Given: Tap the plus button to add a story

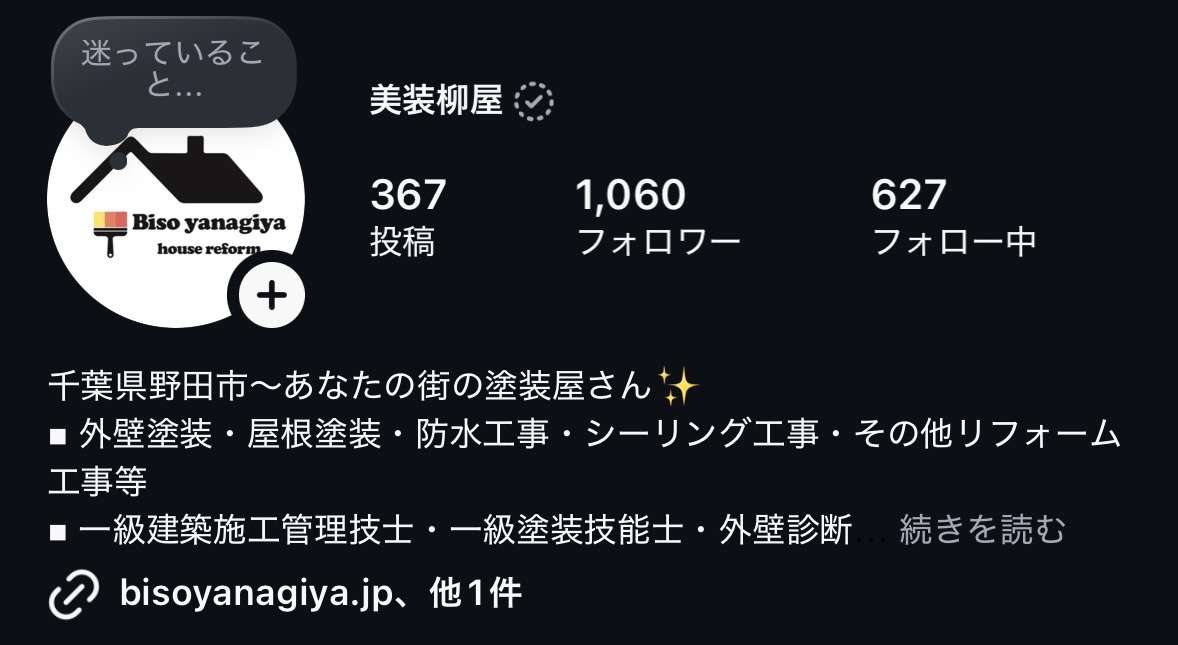Looking at the screenshot, I should [x=271, y=295].
